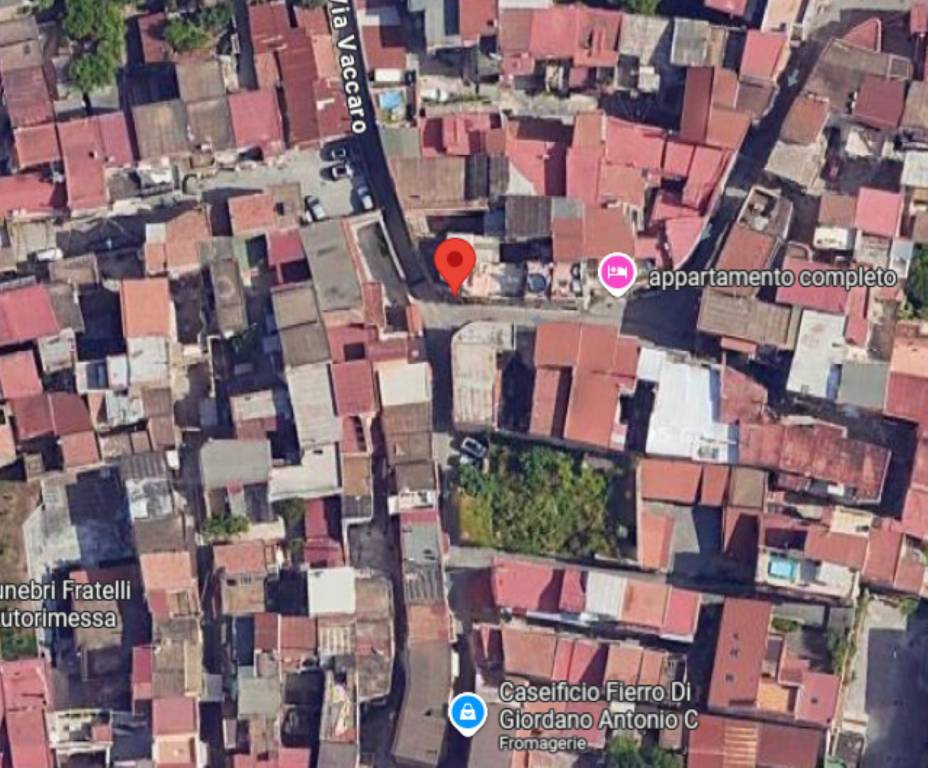Open Caseificio Fierro Di Giordano Antonio marker

point(467,712)
